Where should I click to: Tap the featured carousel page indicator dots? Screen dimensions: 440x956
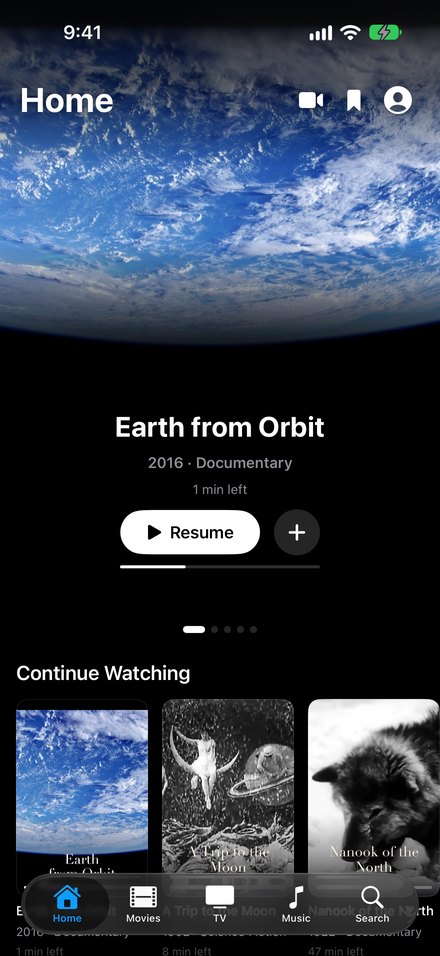[220, 630]
